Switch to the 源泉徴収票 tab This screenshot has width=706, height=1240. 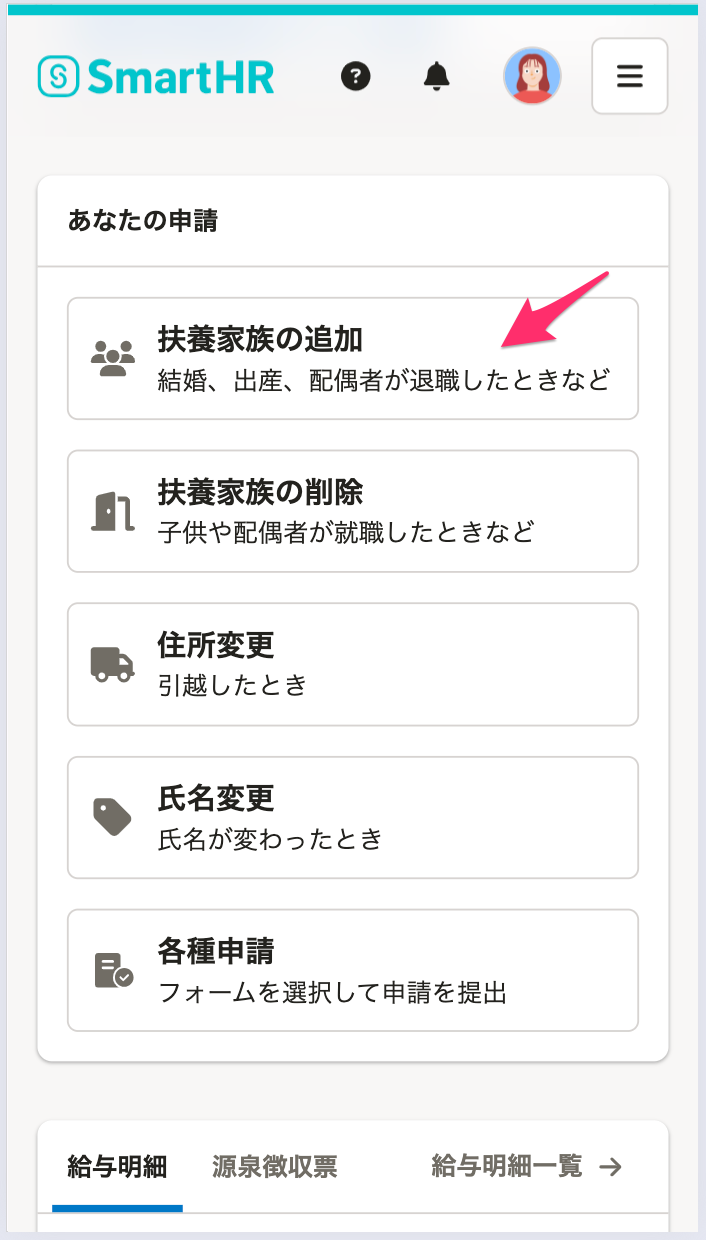tap(274, 1166)
